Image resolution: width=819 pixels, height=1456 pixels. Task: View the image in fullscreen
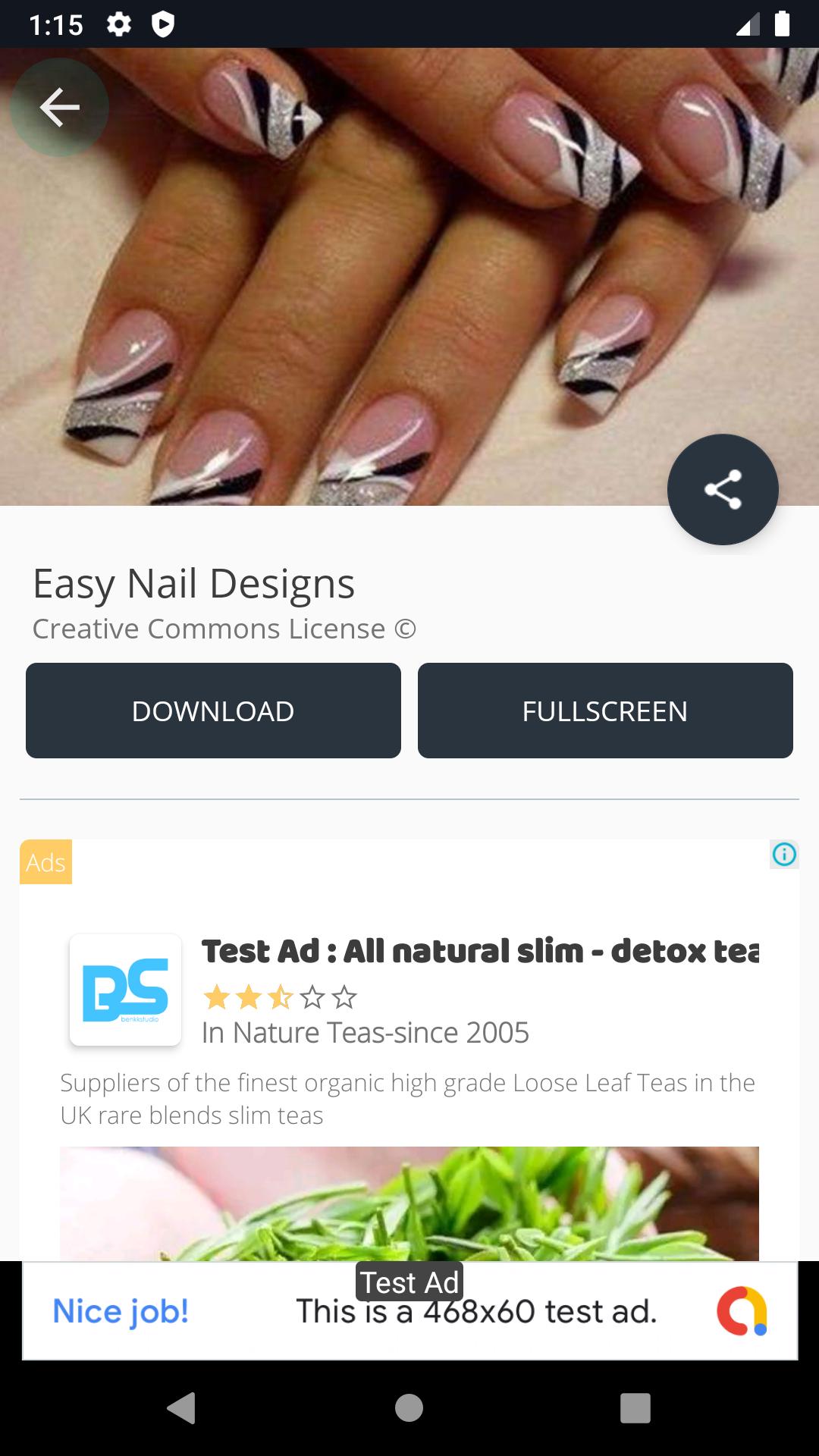(604, 711)
